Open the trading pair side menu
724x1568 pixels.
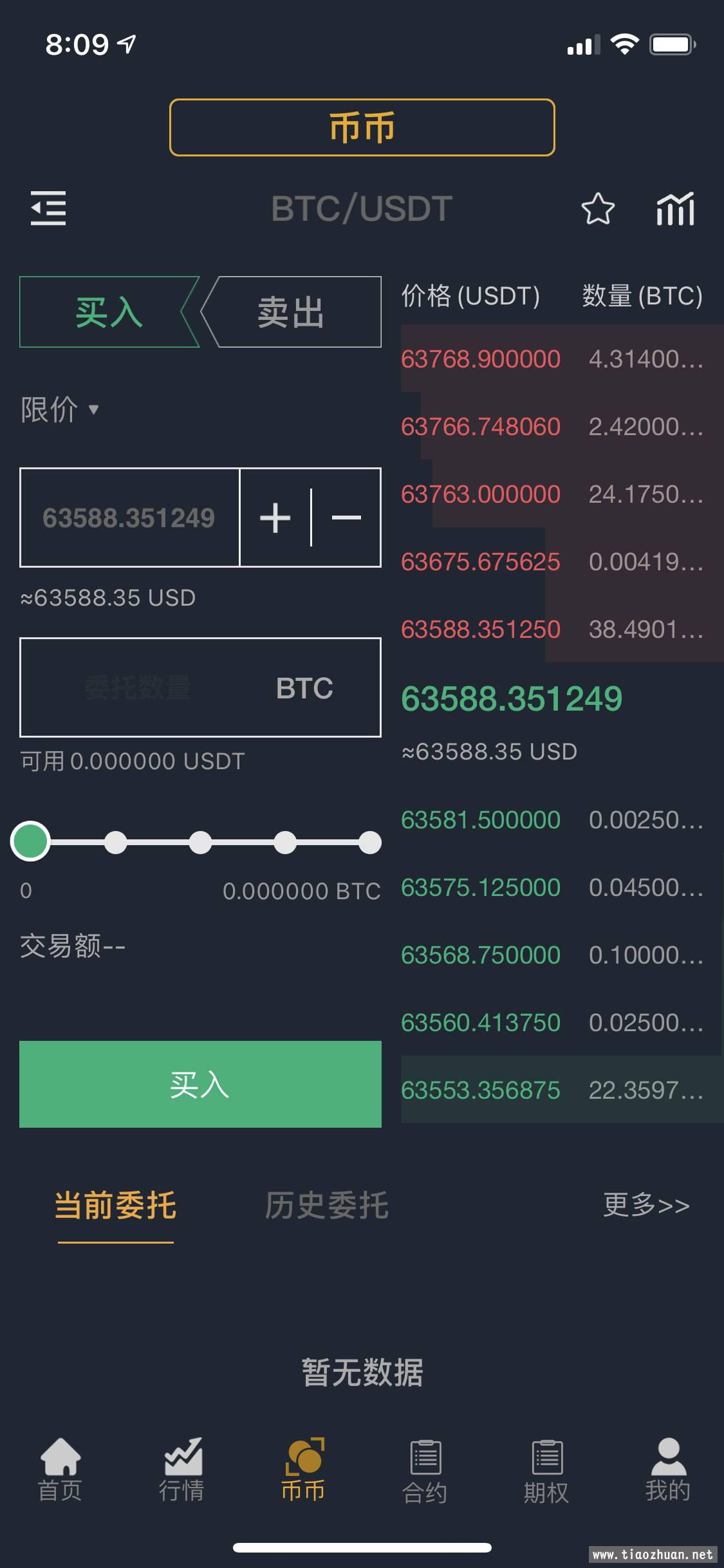pos(48,208)
